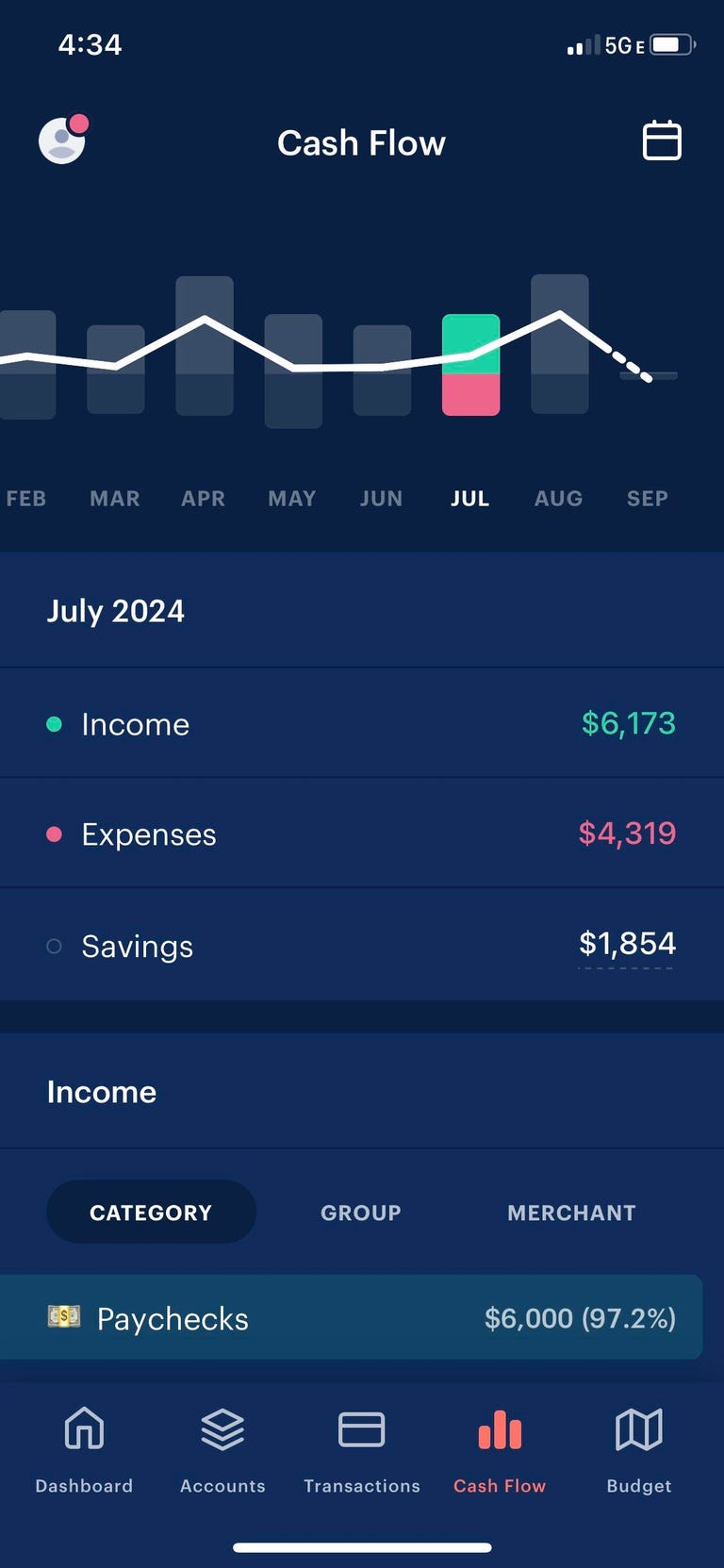This screenshot has width=724, height=1568.
Task: Tap the profile avatar with notification dot
Action: (x=61, y=140)
